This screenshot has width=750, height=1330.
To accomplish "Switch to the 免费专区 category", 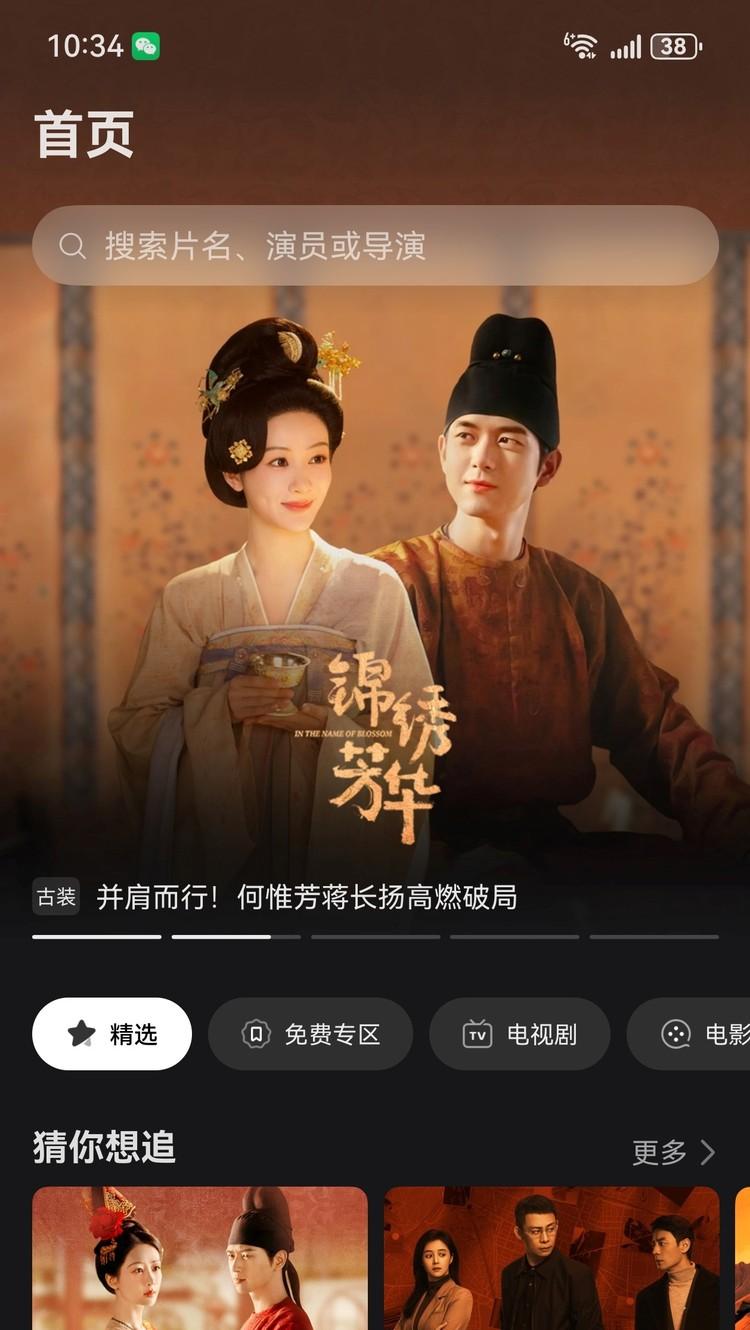I will click(x=310, y=1034).
